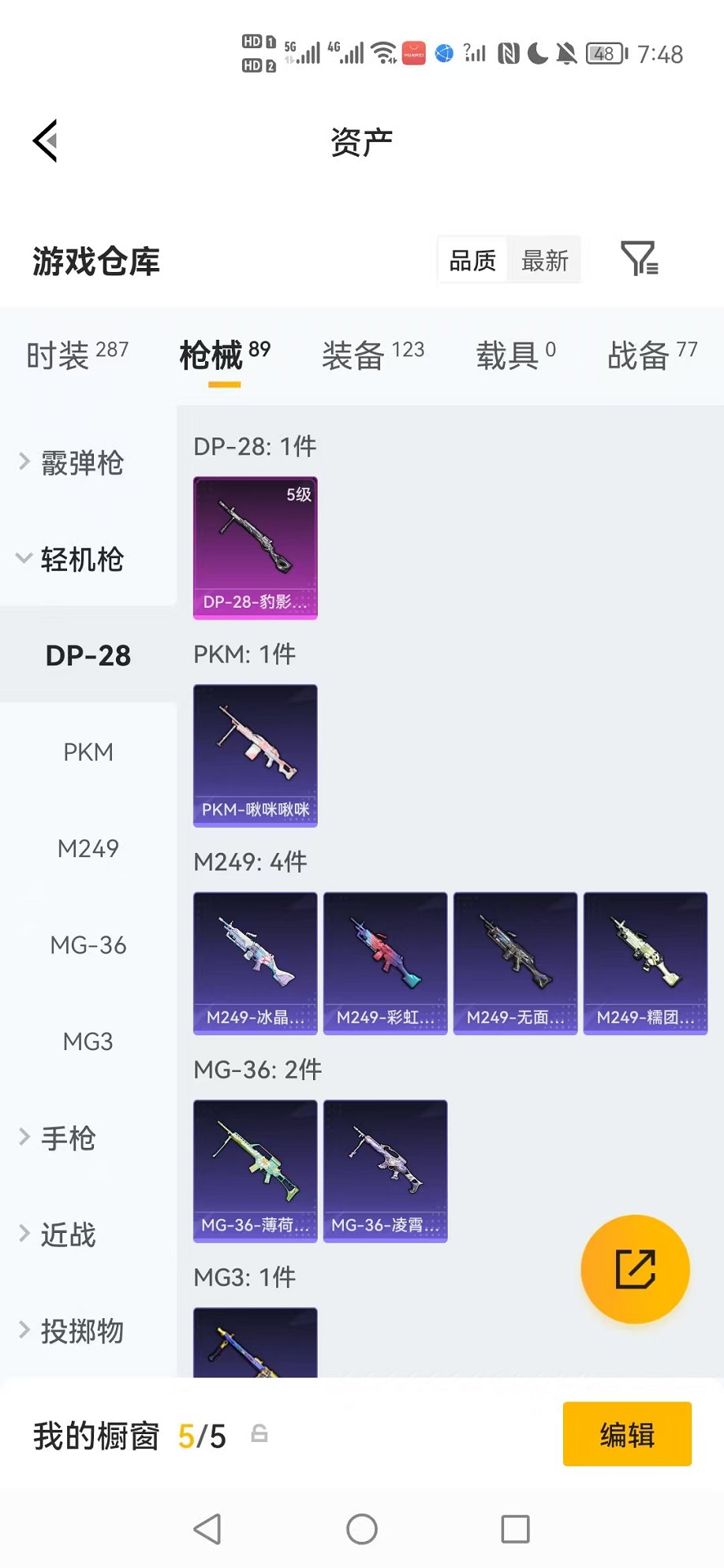This screenshot has height=1568, width=724.
Task: Tap the back arrow at the top left
Action: click(44, 140)
